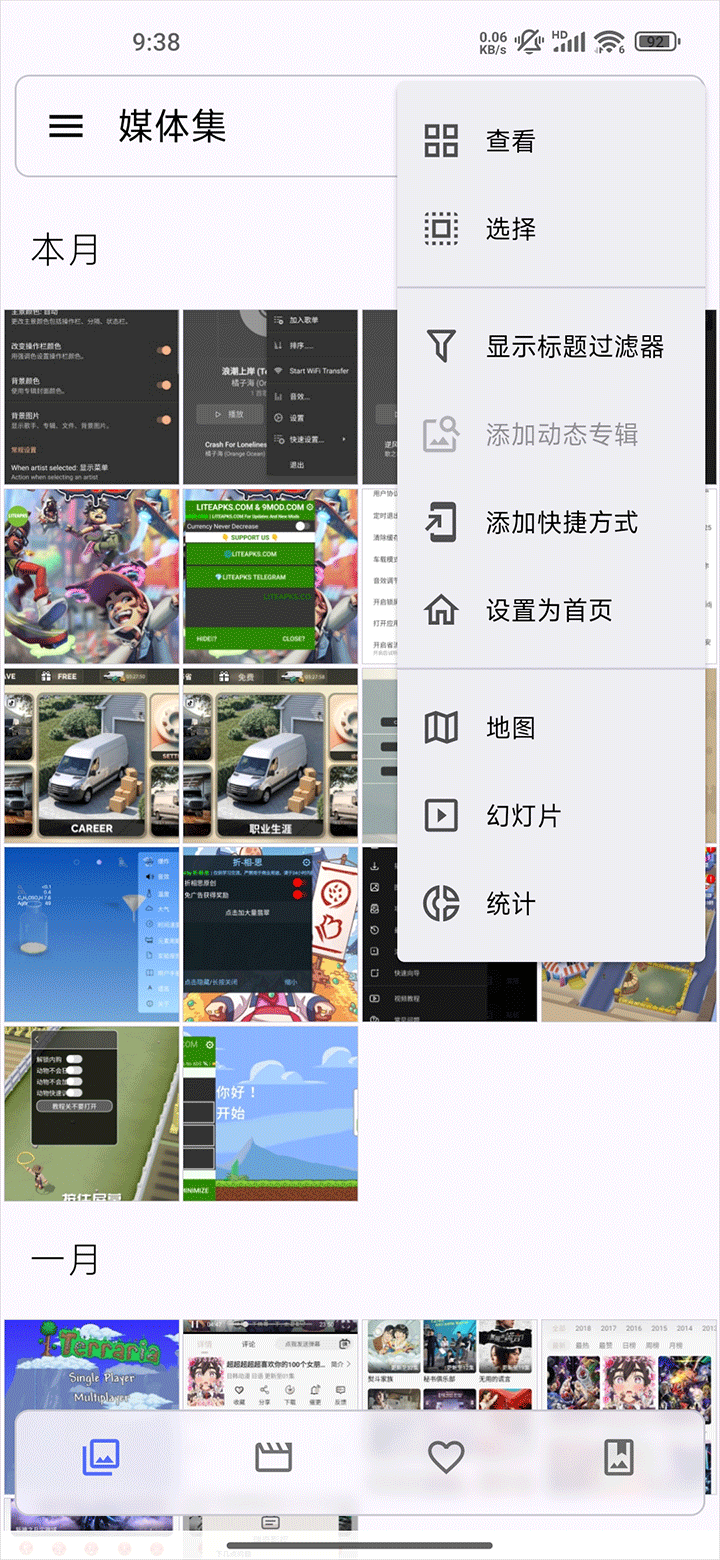
Task: Switch to the favorites heart tab
Action: pos(446,1457)
